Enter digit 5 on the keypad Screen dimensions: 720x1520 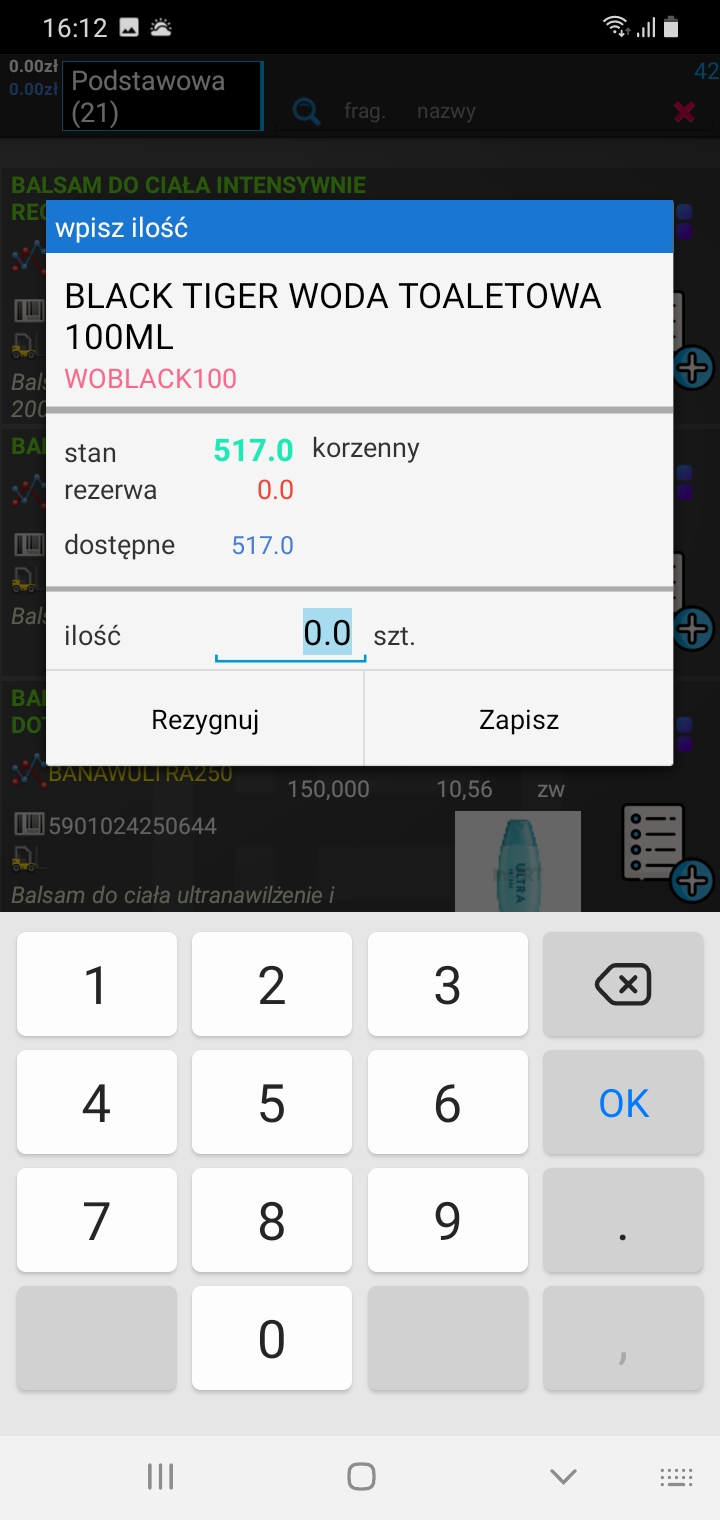[272, 1103]
